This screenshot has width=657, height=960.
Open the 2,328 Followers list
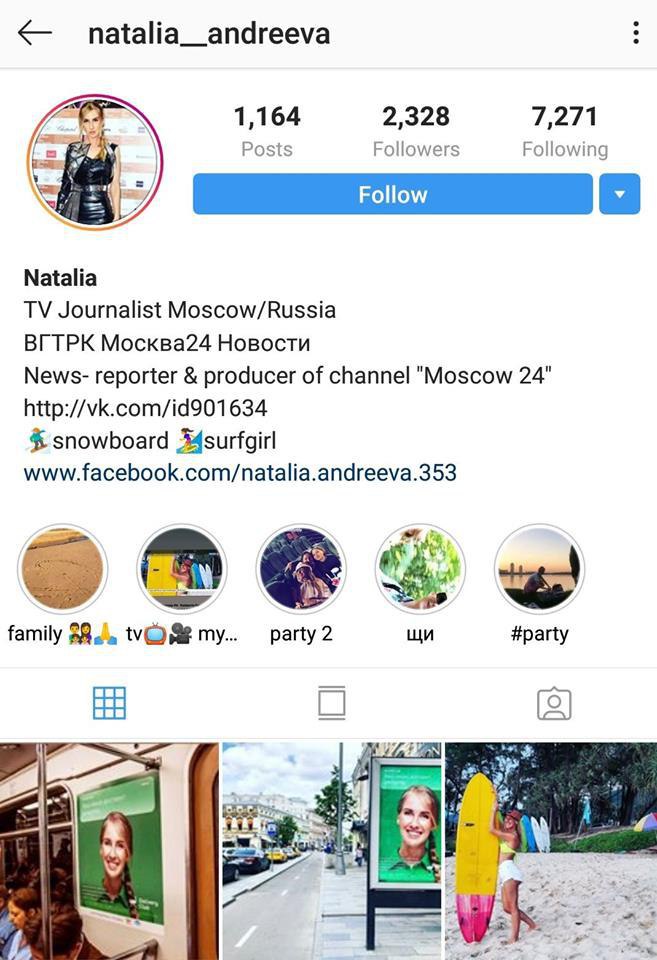pyautogui.click(x=416, y=132)
